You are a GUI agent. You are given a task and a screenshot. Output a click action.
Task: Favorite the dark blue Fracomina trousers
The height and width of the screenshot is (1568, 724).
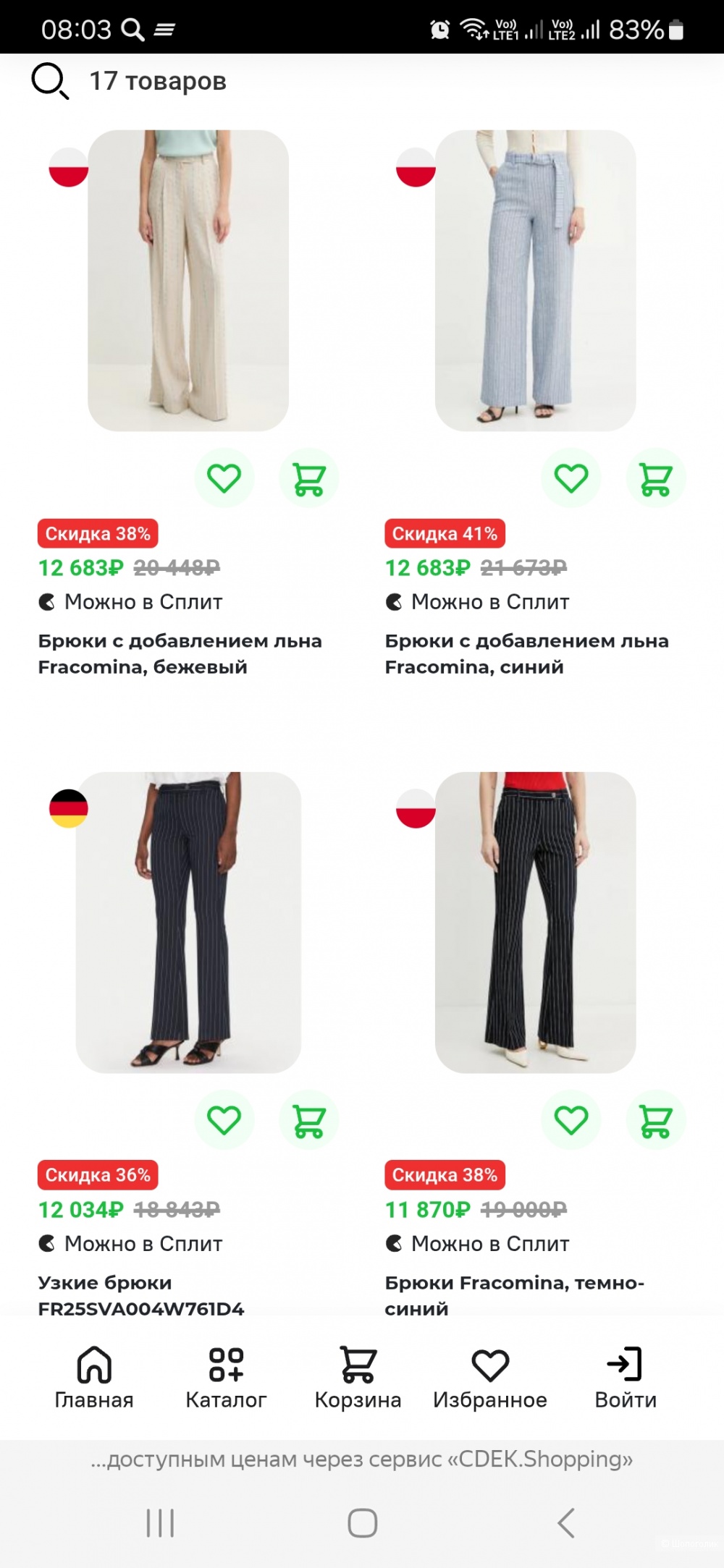point(571,1120)
